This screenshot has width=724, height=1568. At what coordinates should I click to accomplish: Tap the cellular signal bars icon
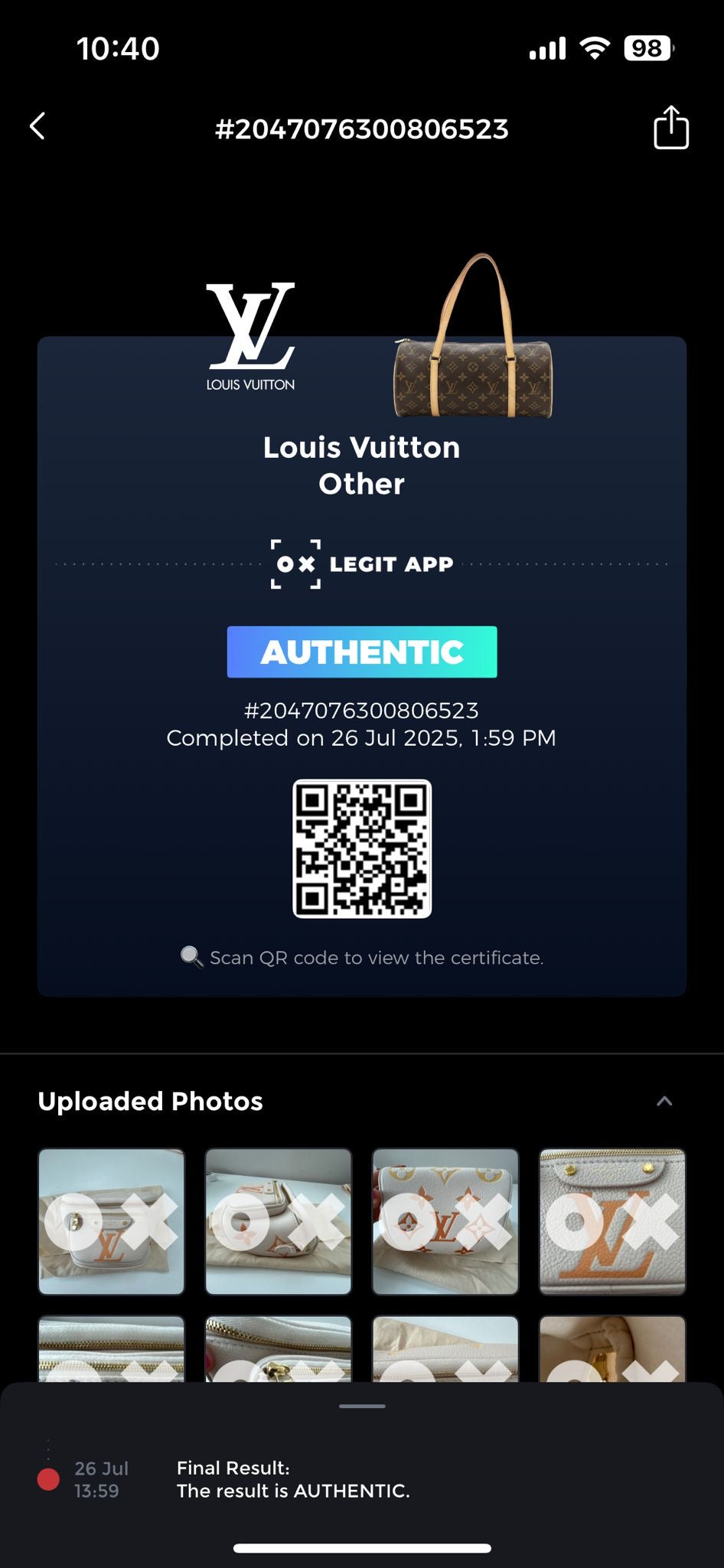[x=546, y=48]
